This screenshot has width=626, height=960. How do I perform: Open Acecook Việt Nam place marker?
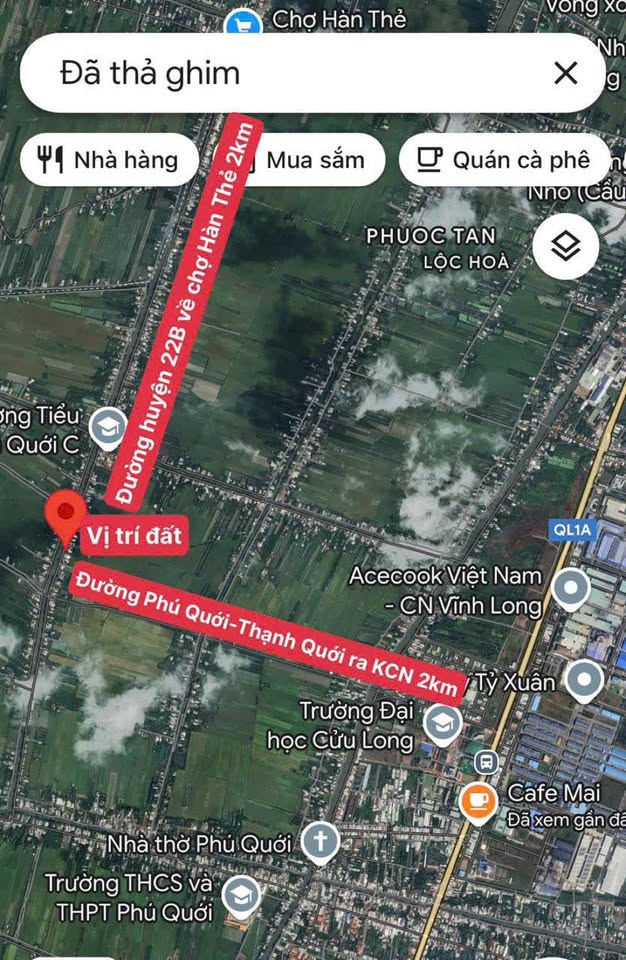coord(570,589)
